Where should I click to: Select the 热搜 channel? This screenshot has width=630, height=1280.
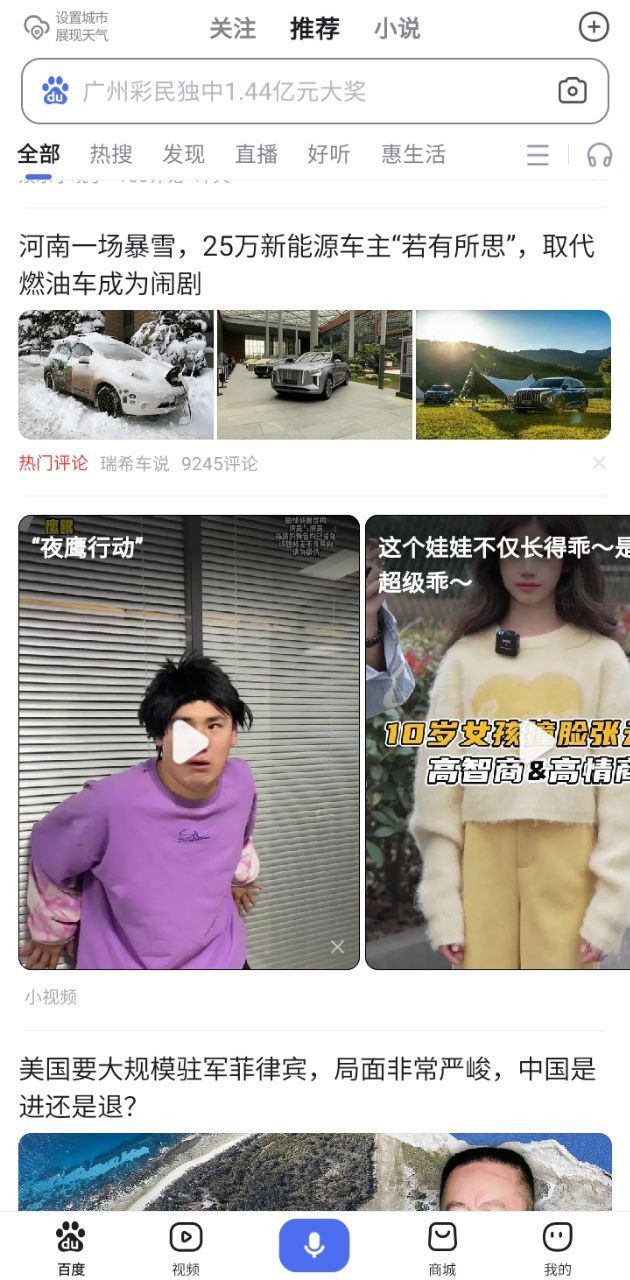point(111,154)
